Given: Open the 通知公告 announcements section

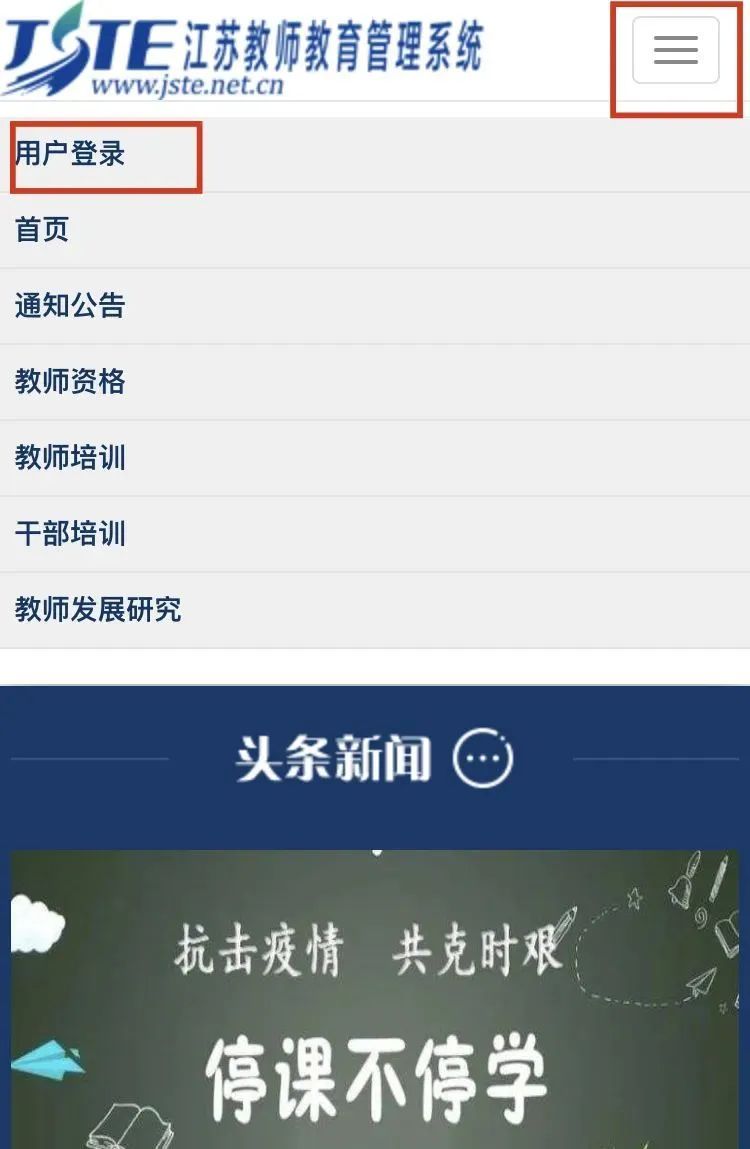Looking at the screenshot, I should [70, 306].
